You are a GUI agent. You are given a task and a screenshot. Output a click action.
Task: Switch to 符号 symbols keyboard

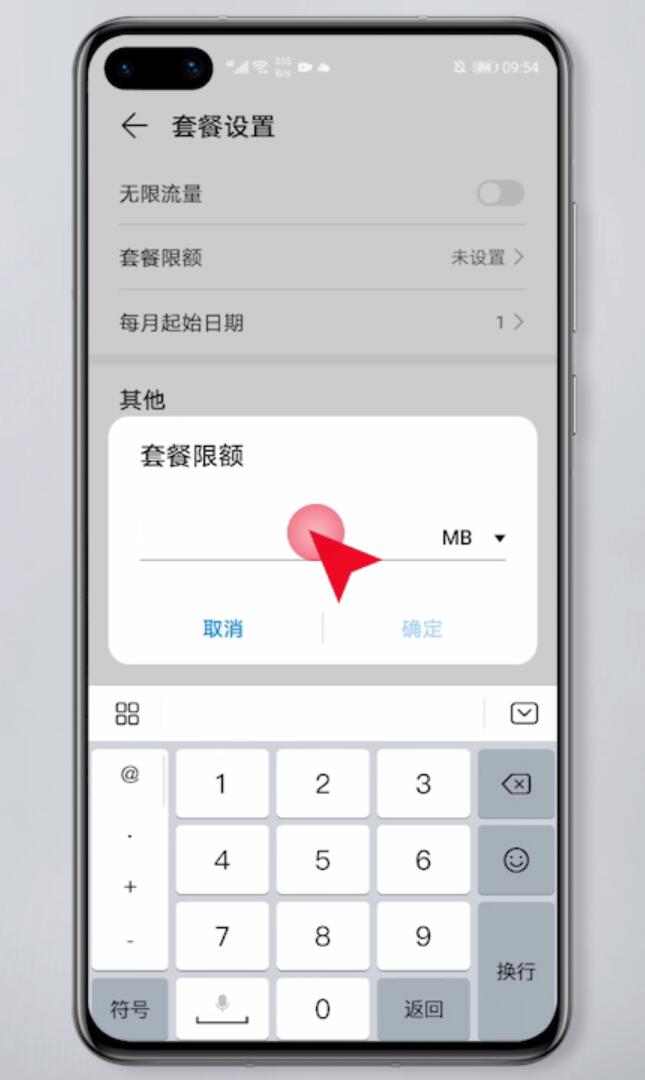[130, 1010]
